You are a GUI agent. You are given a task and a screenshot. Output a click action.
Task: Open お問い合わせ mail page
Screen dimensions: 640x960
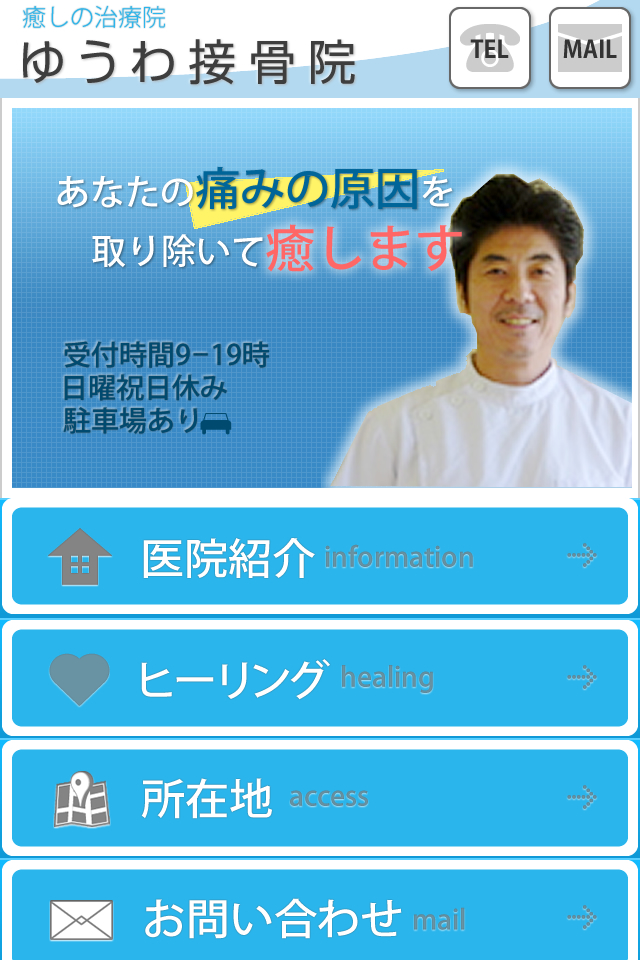point(320,916)
